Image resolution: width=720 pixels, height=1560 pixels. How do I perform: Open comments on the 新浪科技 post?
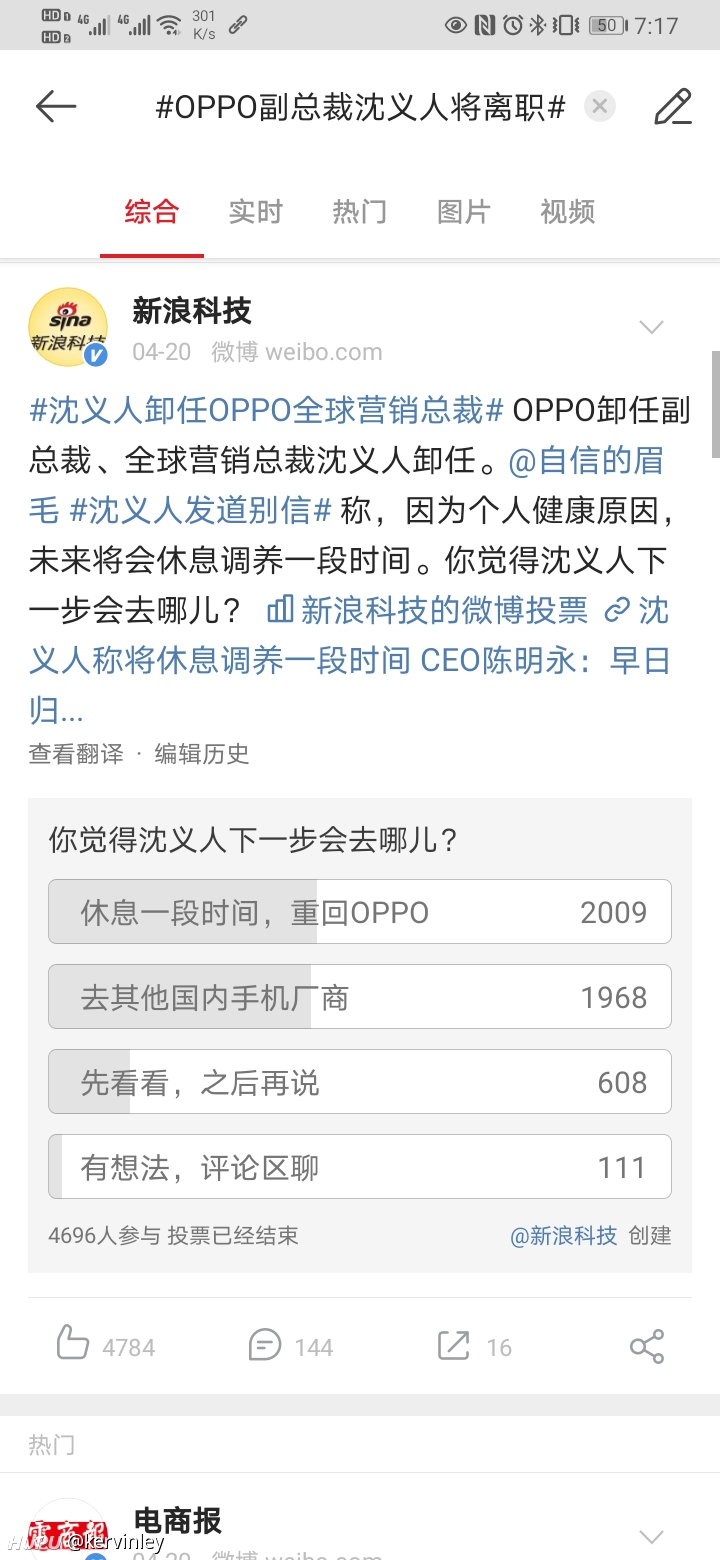290,1346
